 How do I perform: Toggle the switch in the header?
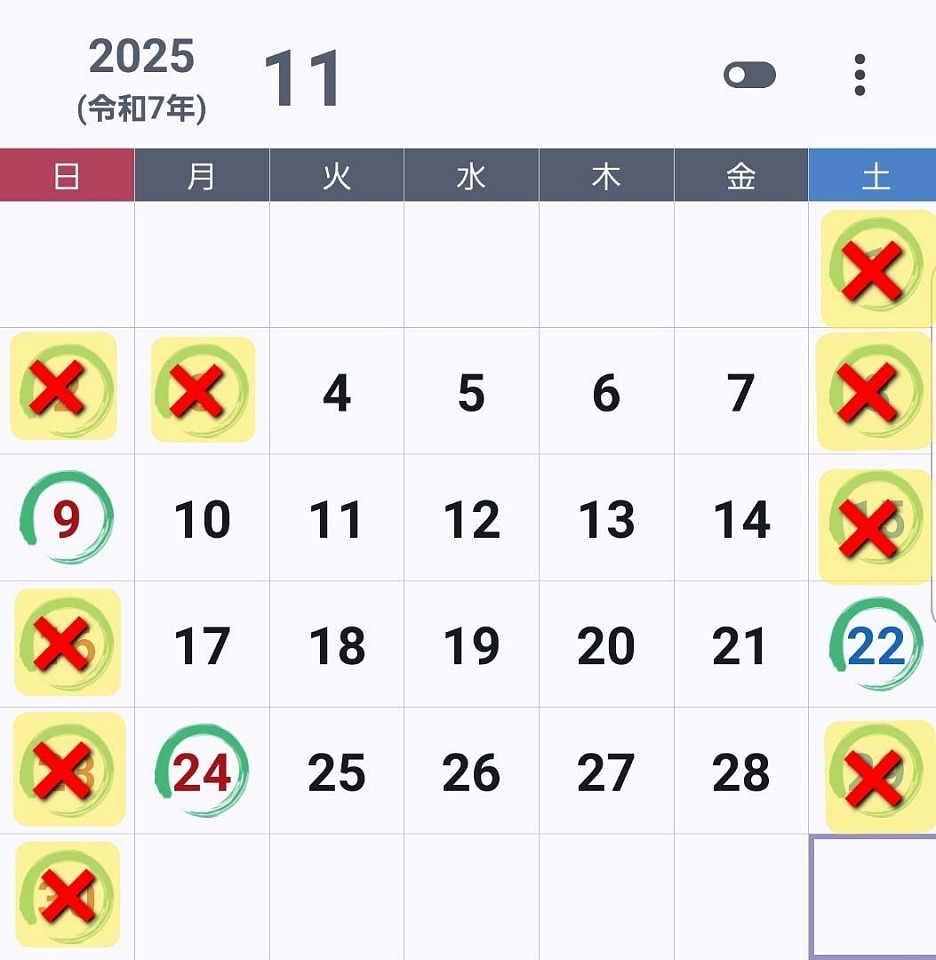pyautogui.click(x=749, y=75)
